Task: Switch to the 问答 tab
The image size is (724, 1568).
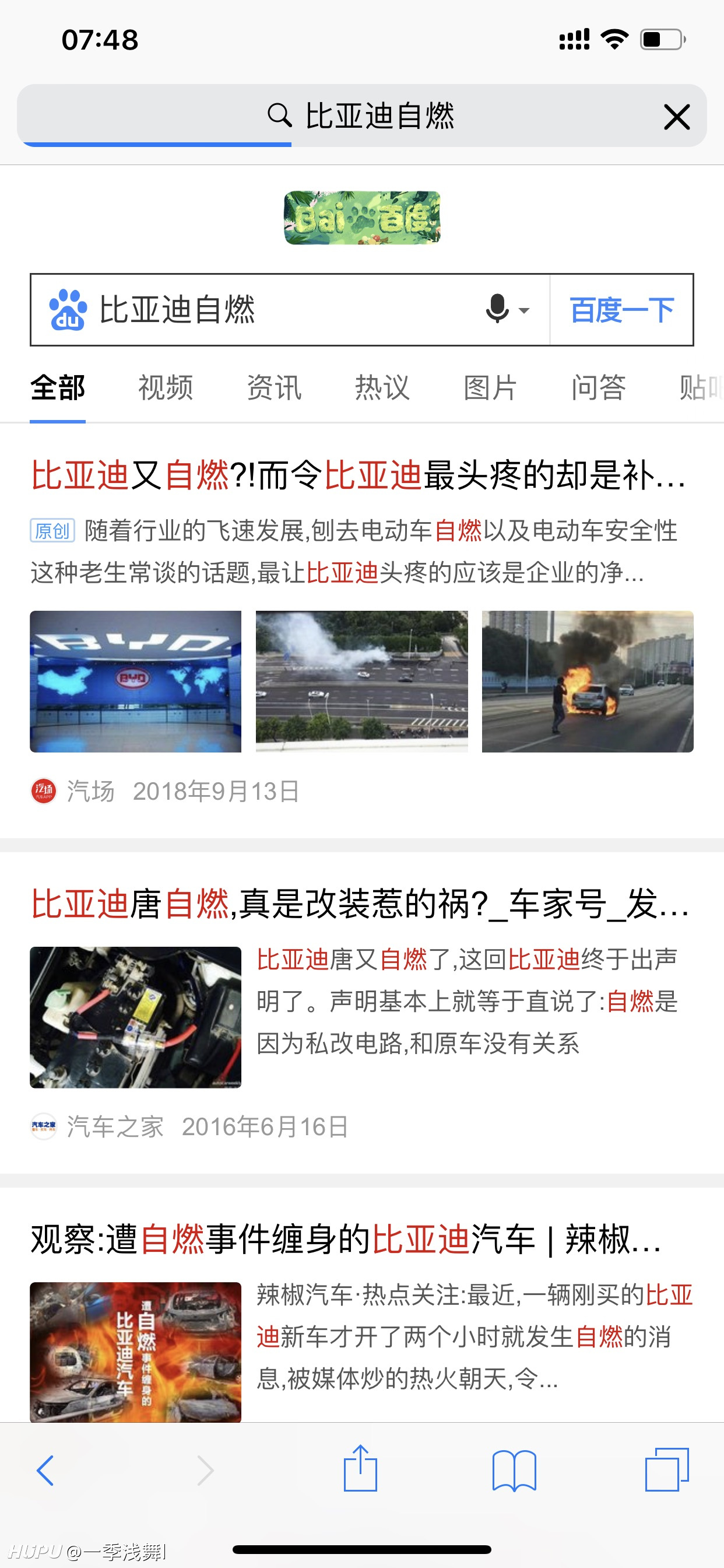Action: click(599, 388)
